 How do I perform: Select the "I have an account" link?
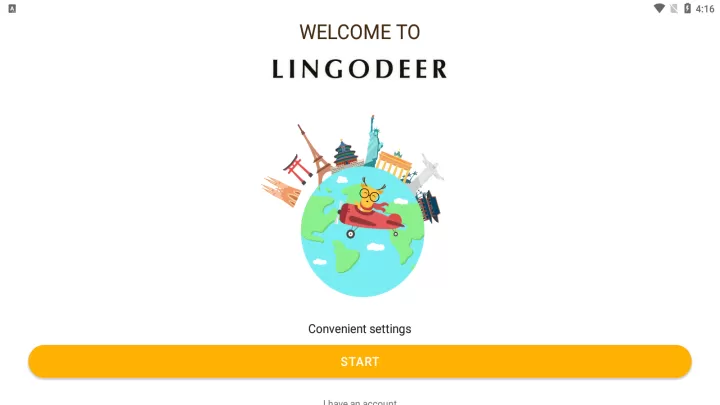[x=360, y=402]
